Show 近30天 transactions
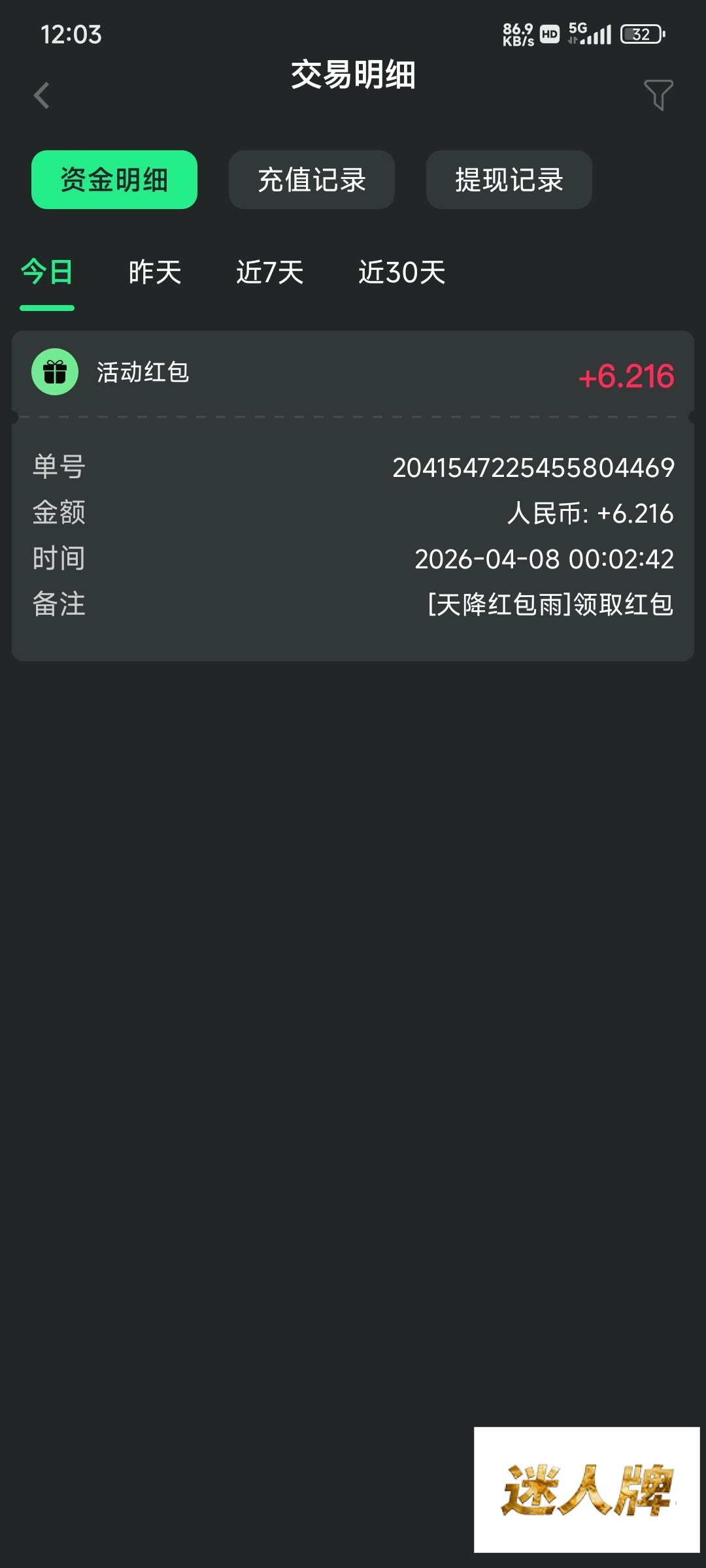 click(x=401, y=272)
